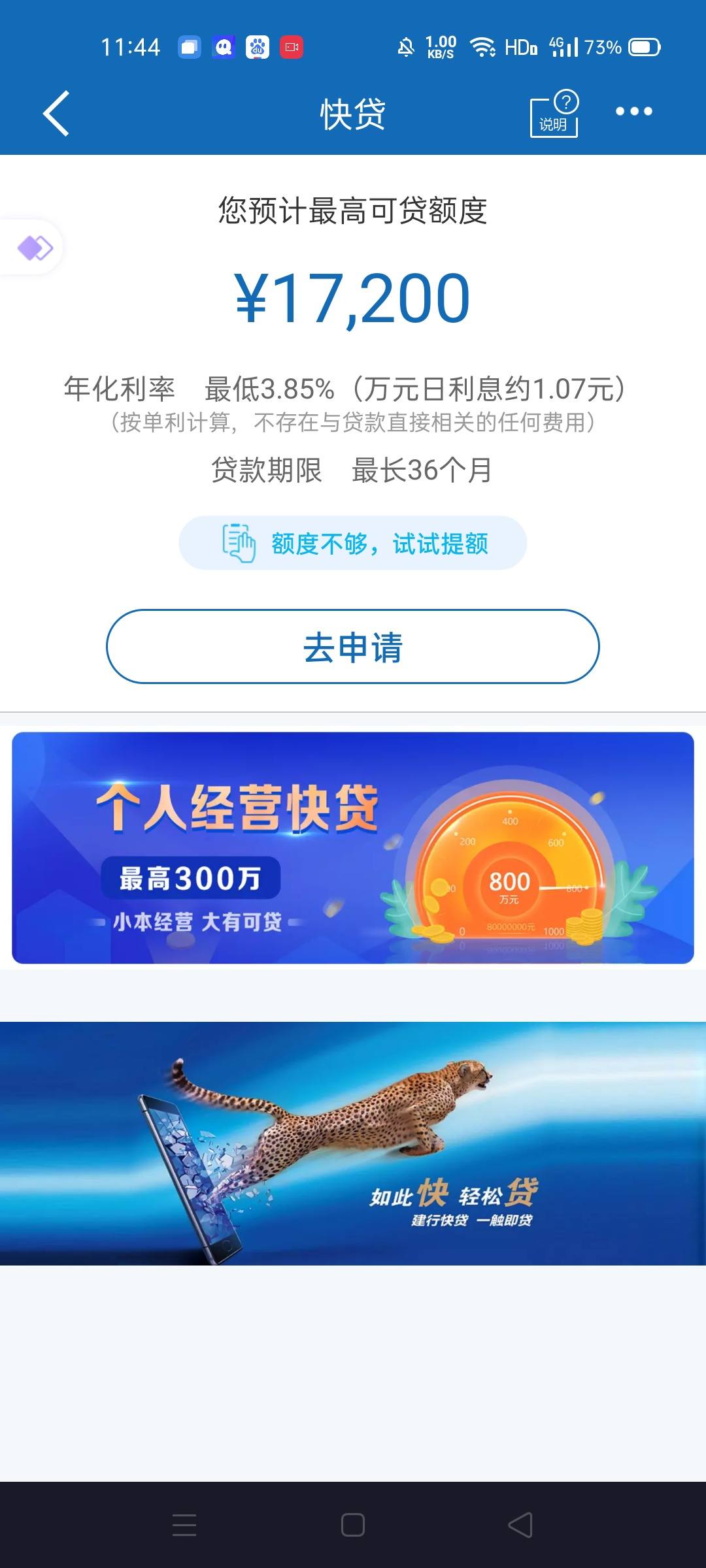
Task: Open the 个人经营快贷 banner
Action: point(353,847)
